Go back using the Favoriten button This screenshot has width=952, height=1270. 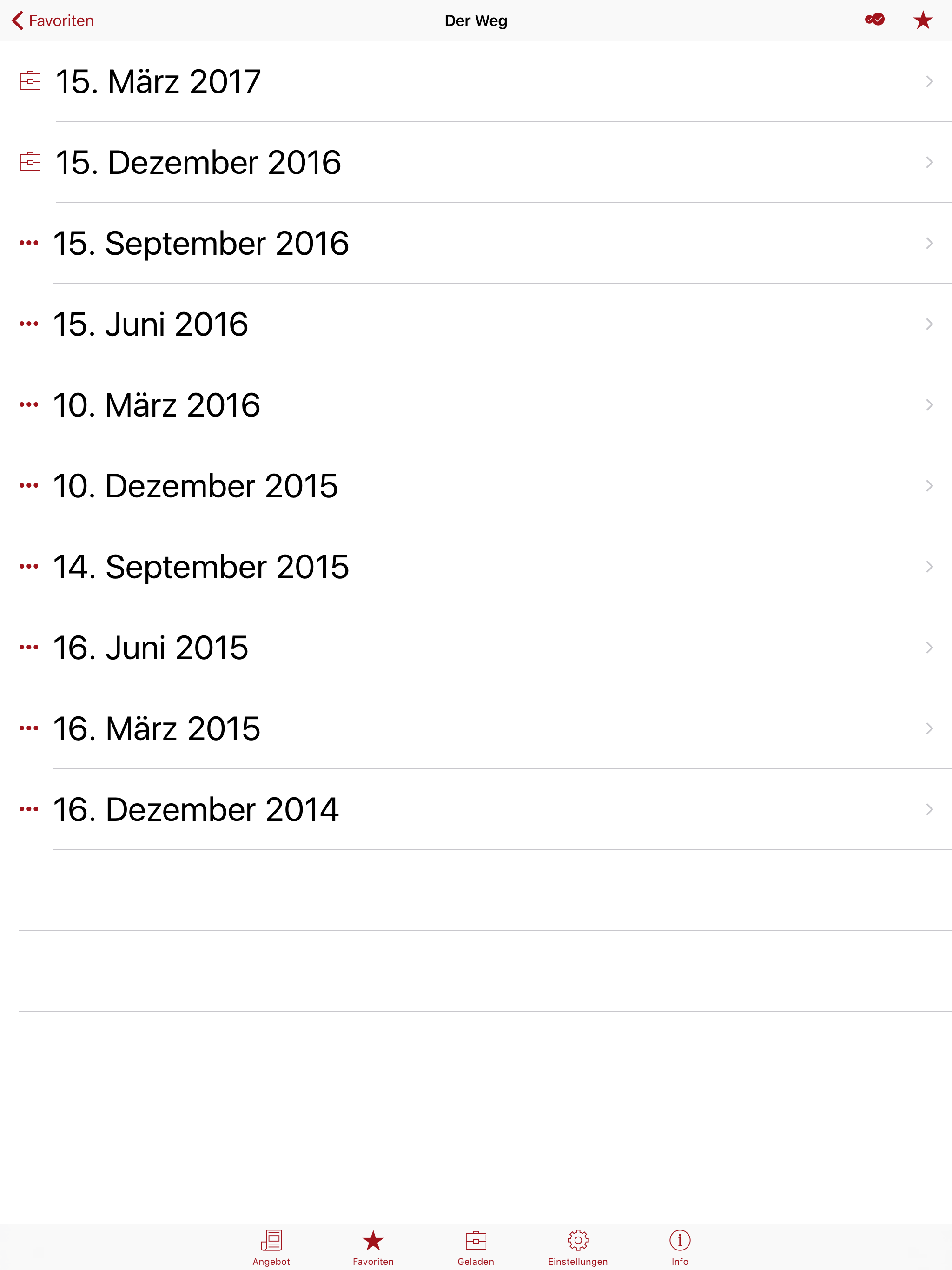[52, 20]
